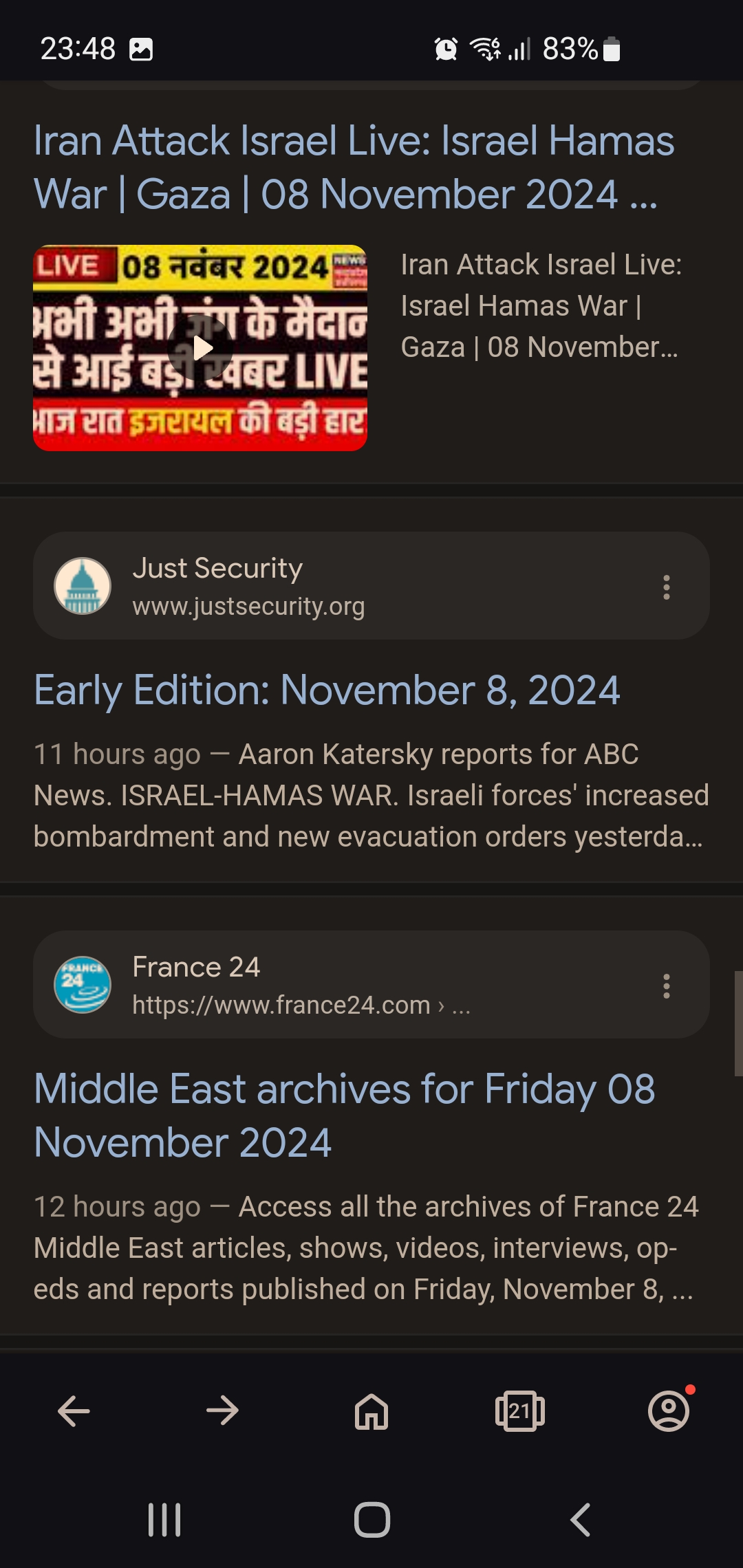
Task: Play the 08 November 2024 live video thumbnail
Action: [x=200, y=348]
